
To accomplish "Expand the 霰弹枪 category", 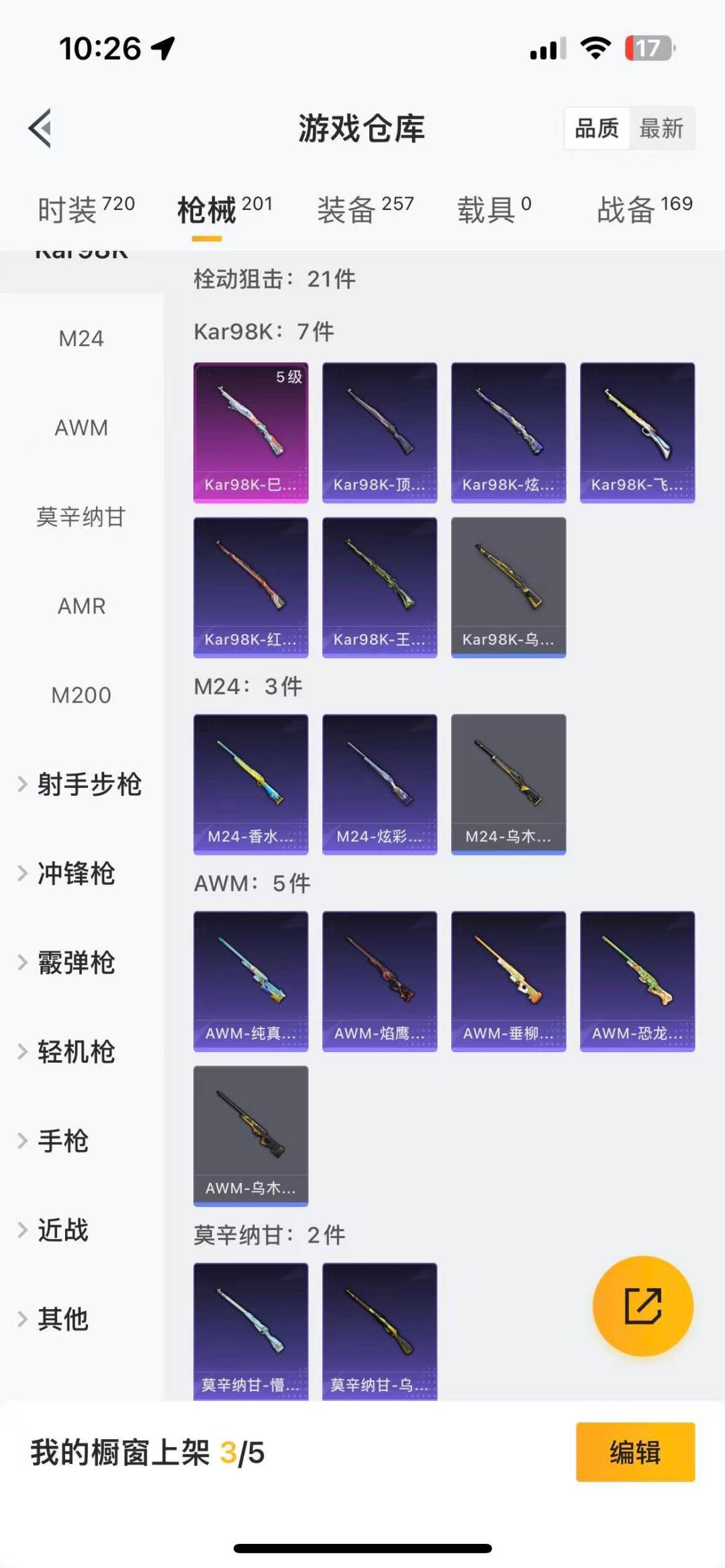I will click(x=75, y=963).
